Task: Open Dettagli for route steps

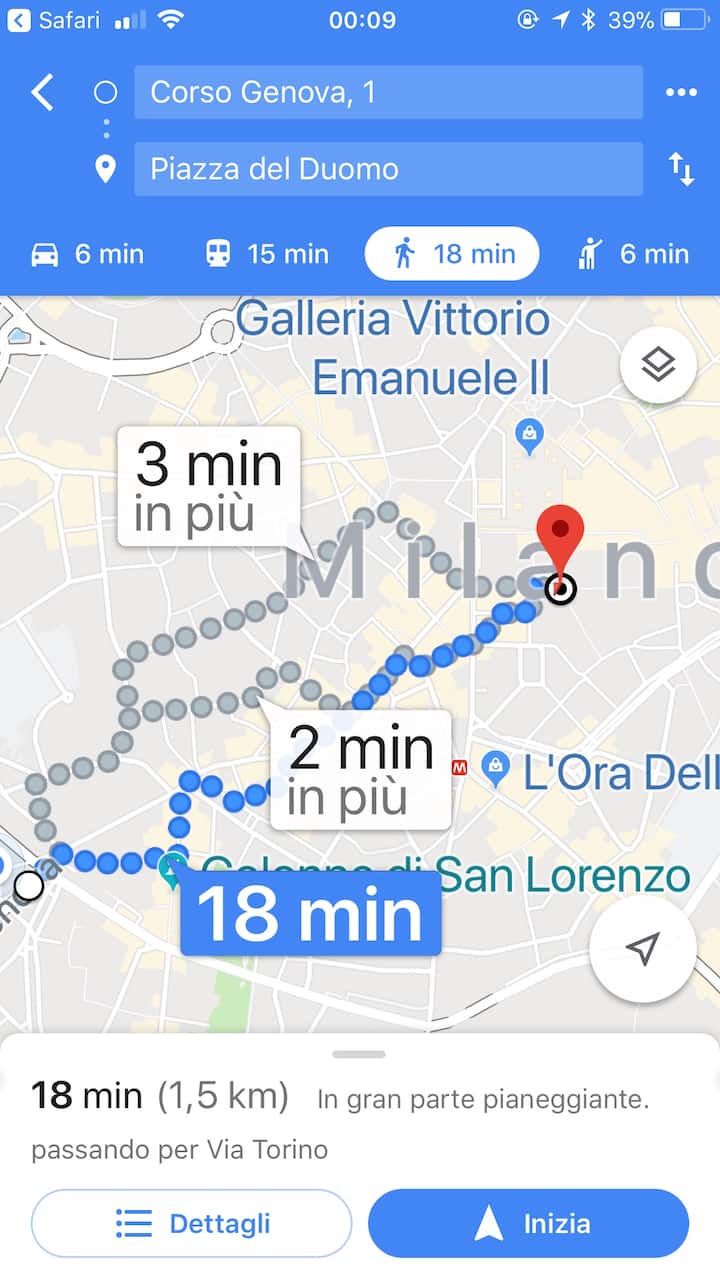Action: pos(191,1223)
